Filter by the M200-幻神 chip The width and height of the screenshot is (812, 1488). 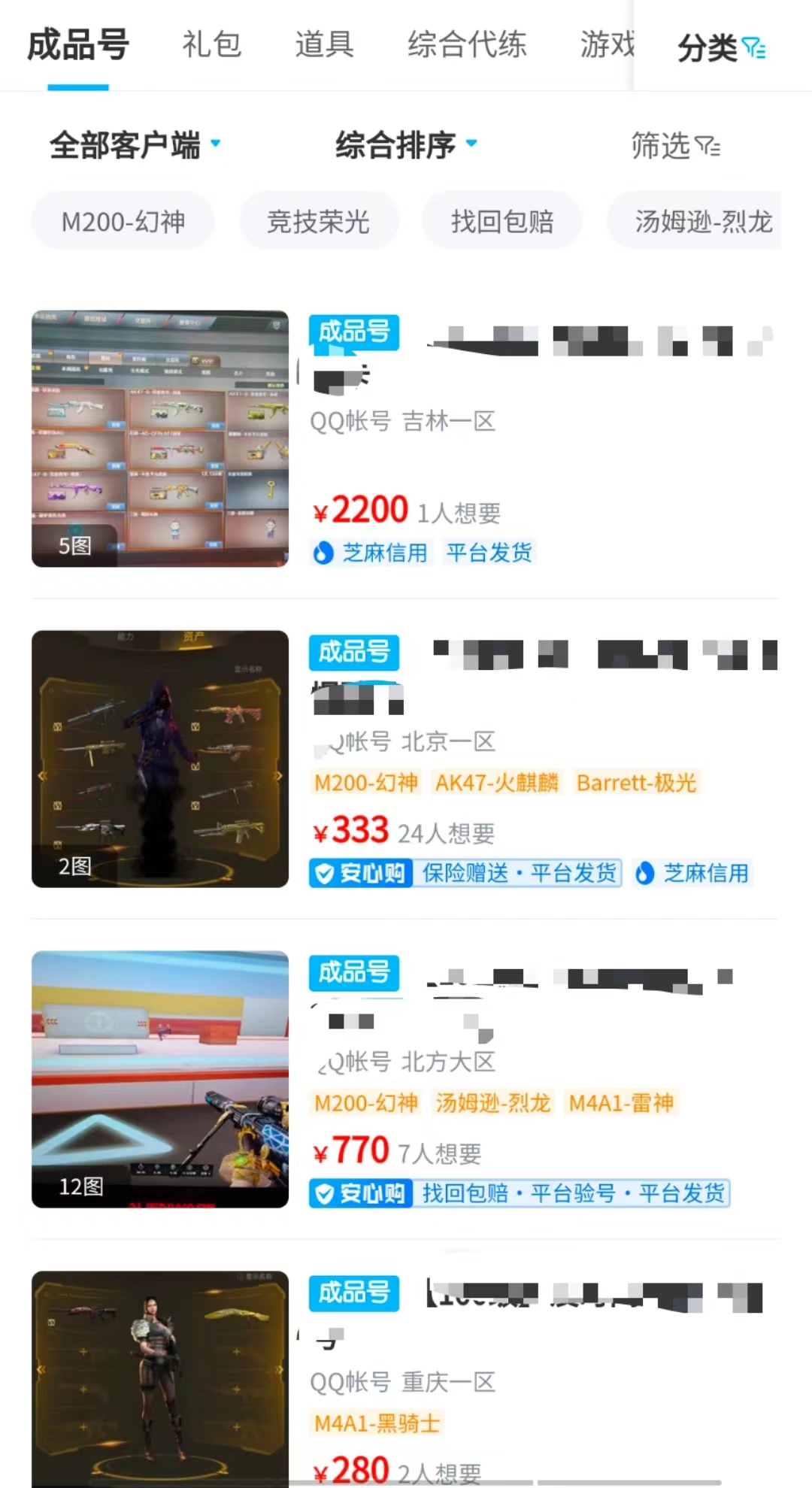[123, 221]
